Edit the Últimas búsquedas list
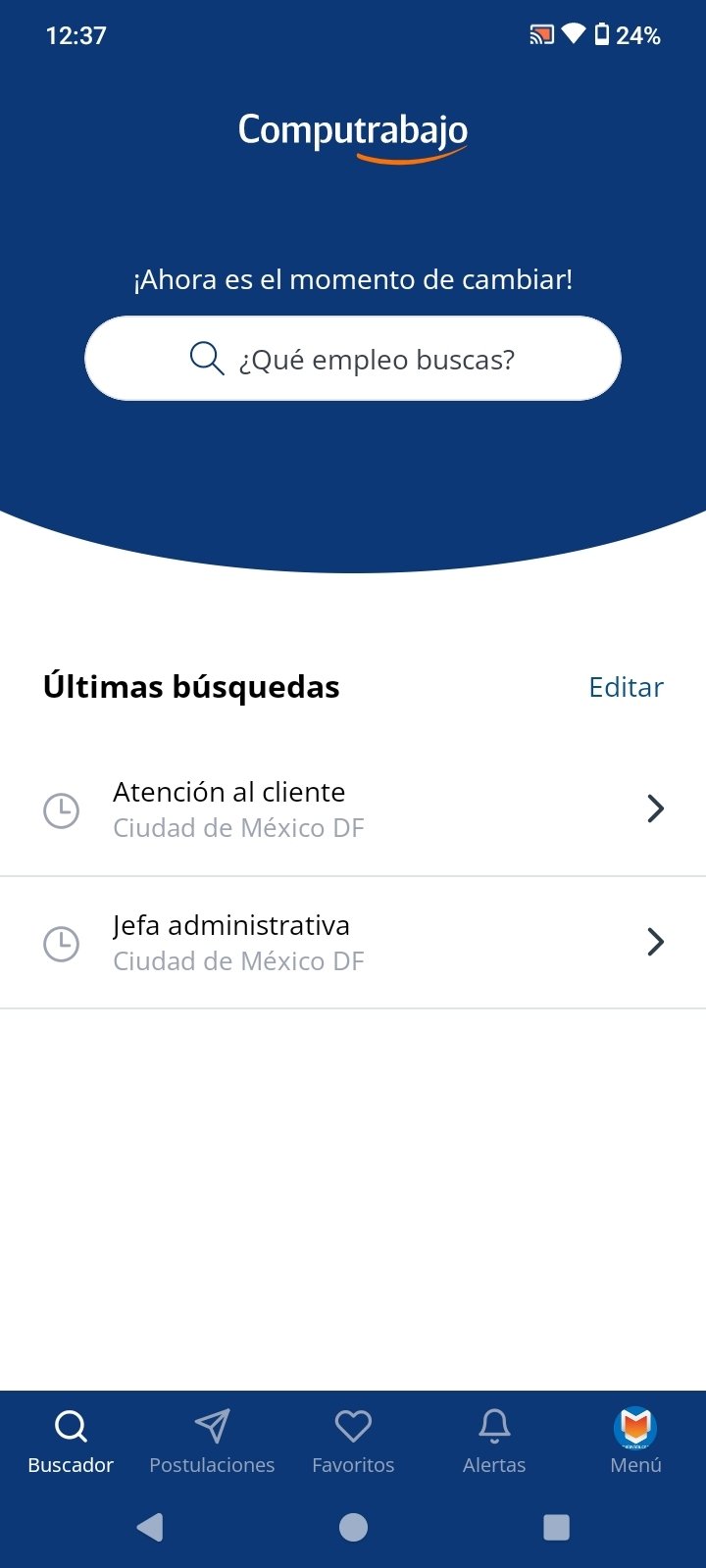Image resolution: width=706 pixels, height=1568 pixels. (x=626, y=687)
